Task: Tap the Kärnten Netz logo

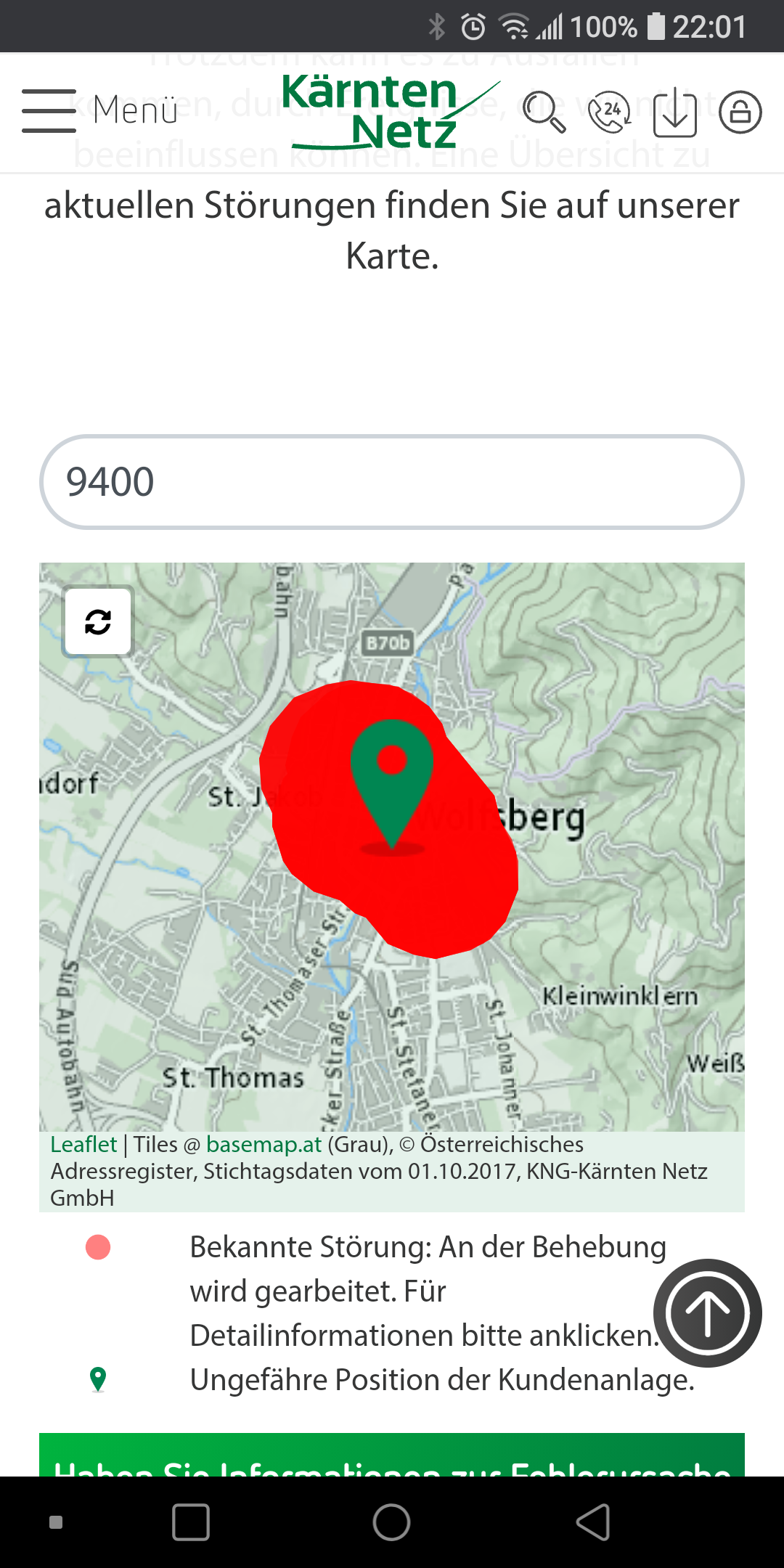Action: pos(389,111)
